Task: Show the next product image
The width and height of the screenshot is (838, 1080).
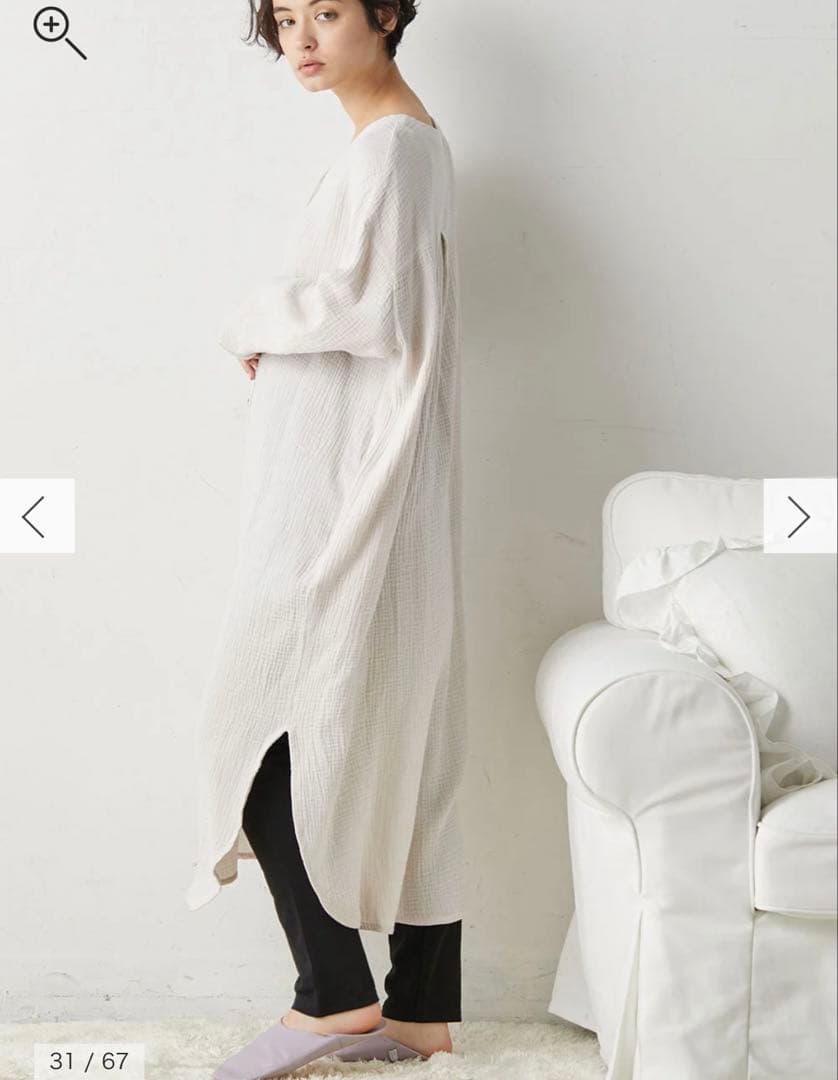Action: click(799, 516)
